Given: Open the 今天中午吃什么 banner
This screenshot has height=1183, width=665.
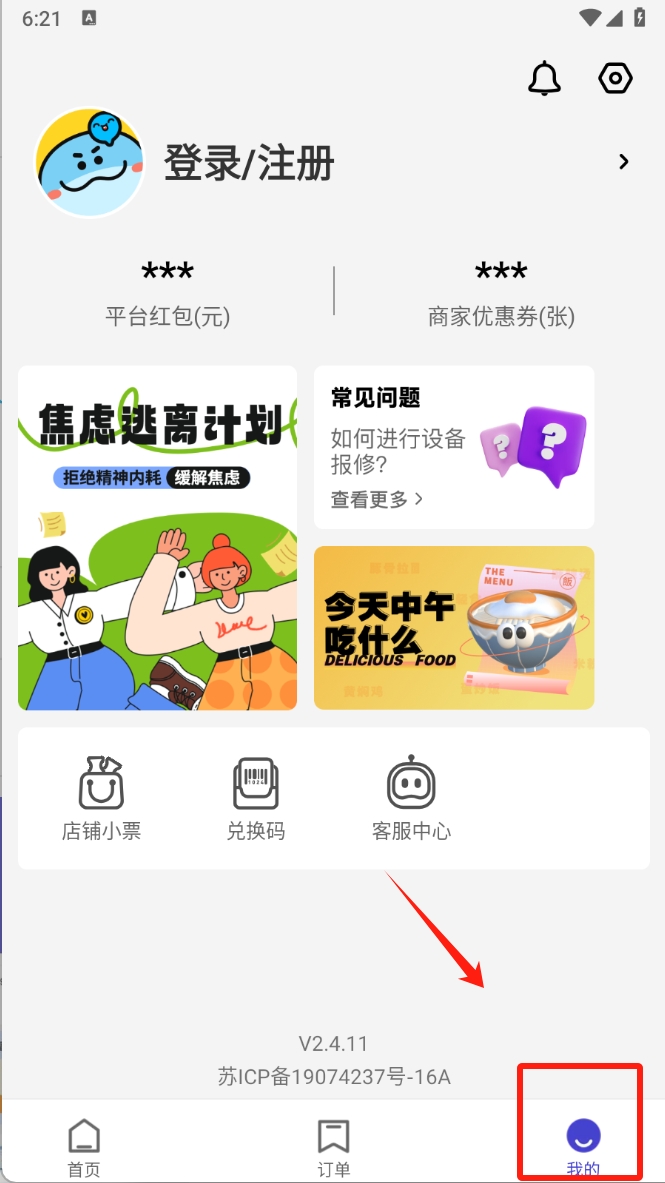Looking at the screenshot, I should 454,628.
